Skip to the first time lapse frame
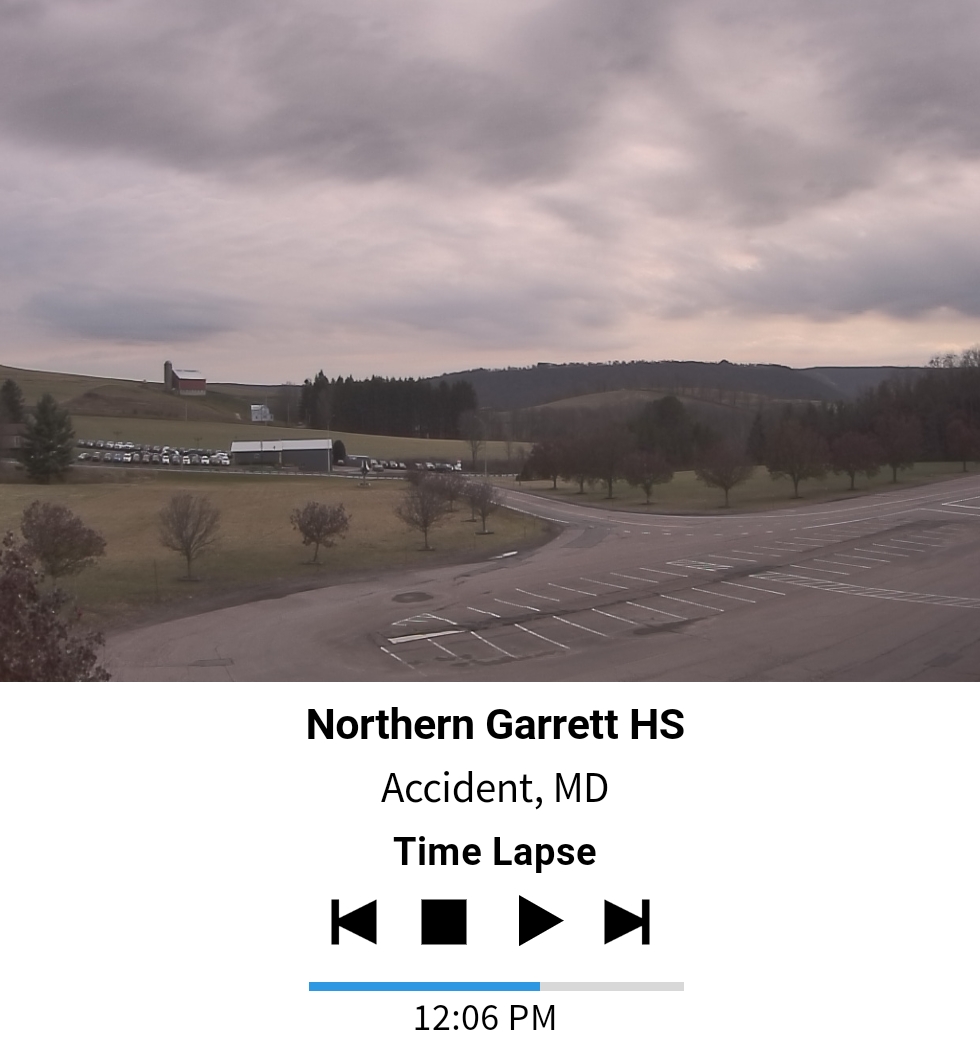 (354, 921)
